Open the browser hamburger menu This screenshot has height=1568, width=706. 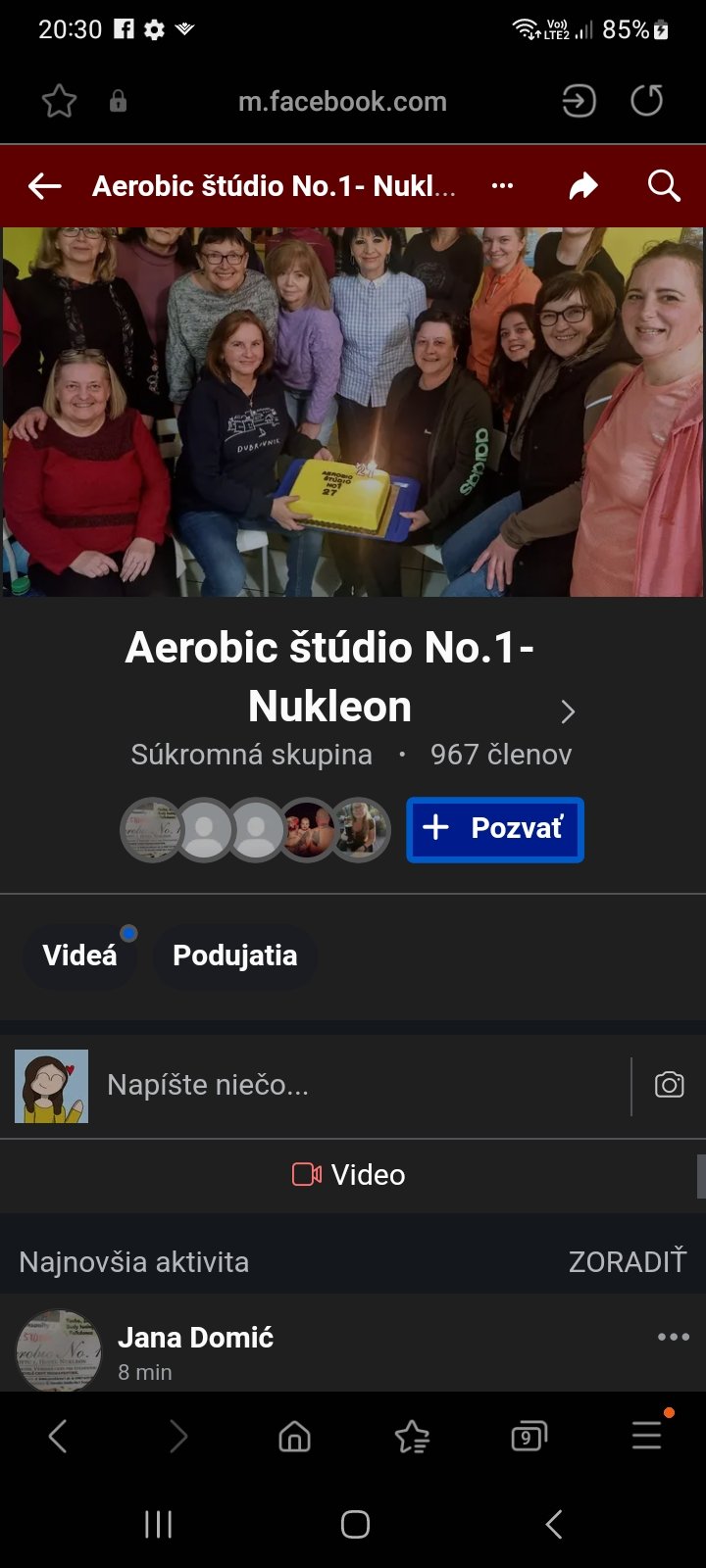(646, 1437)
